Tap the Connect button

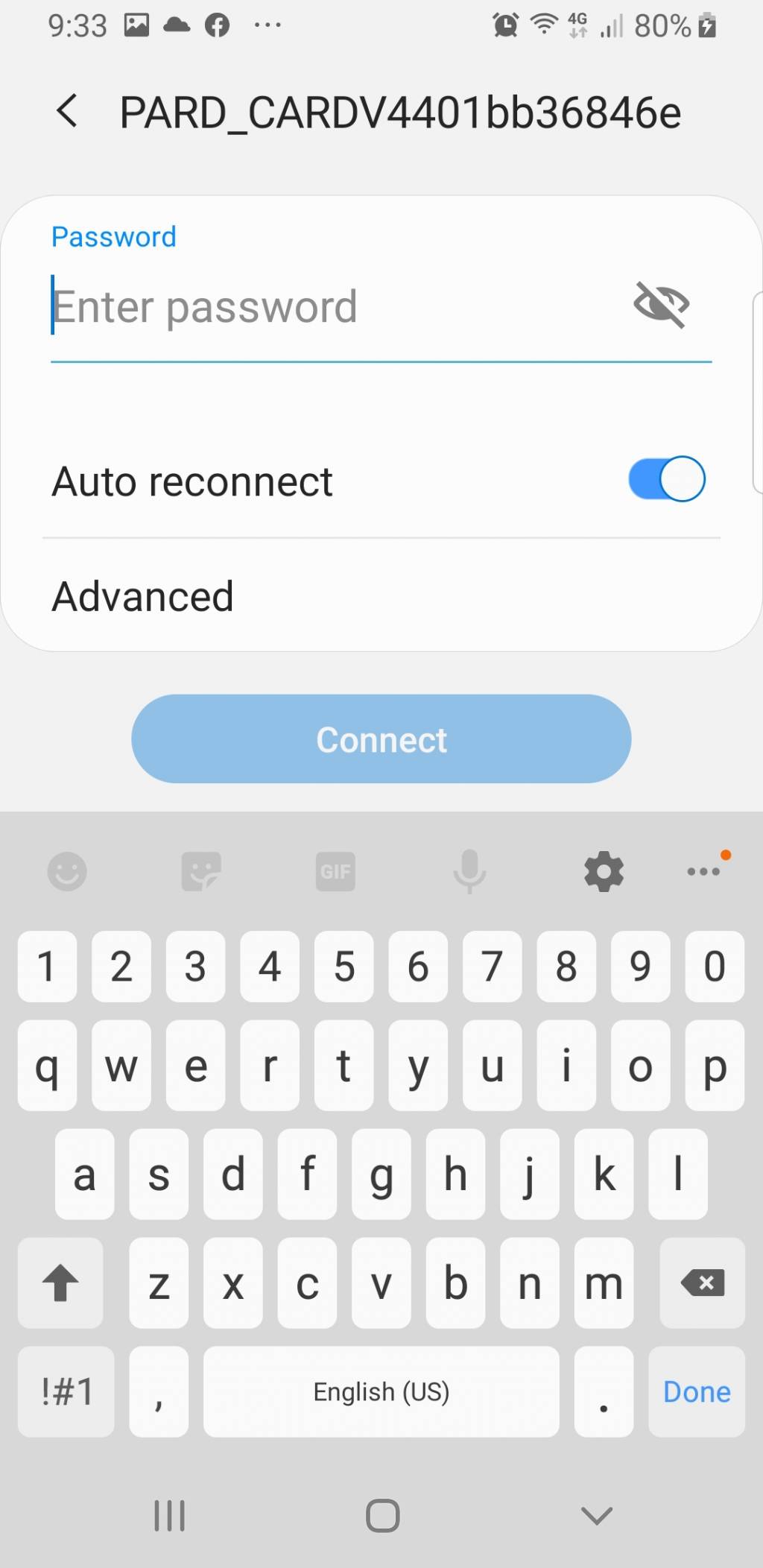(381, 739)
